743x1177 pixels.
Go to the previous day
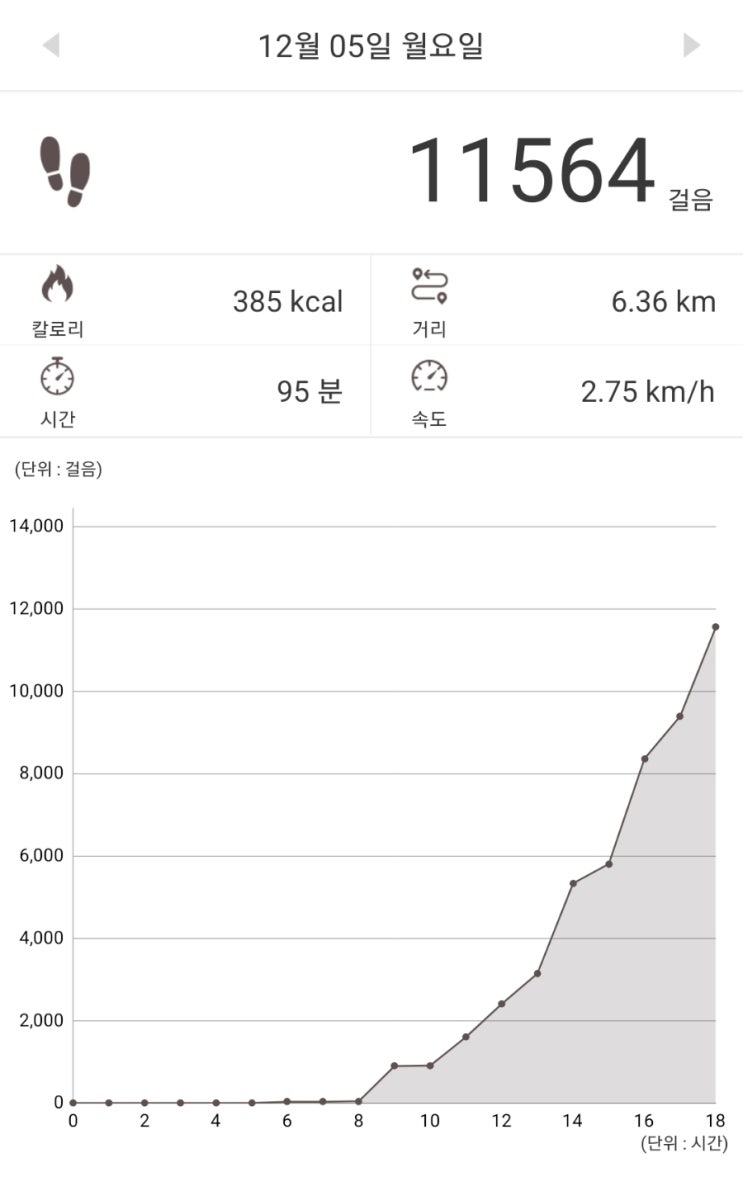pyautogui.click(x=51, y=45)
